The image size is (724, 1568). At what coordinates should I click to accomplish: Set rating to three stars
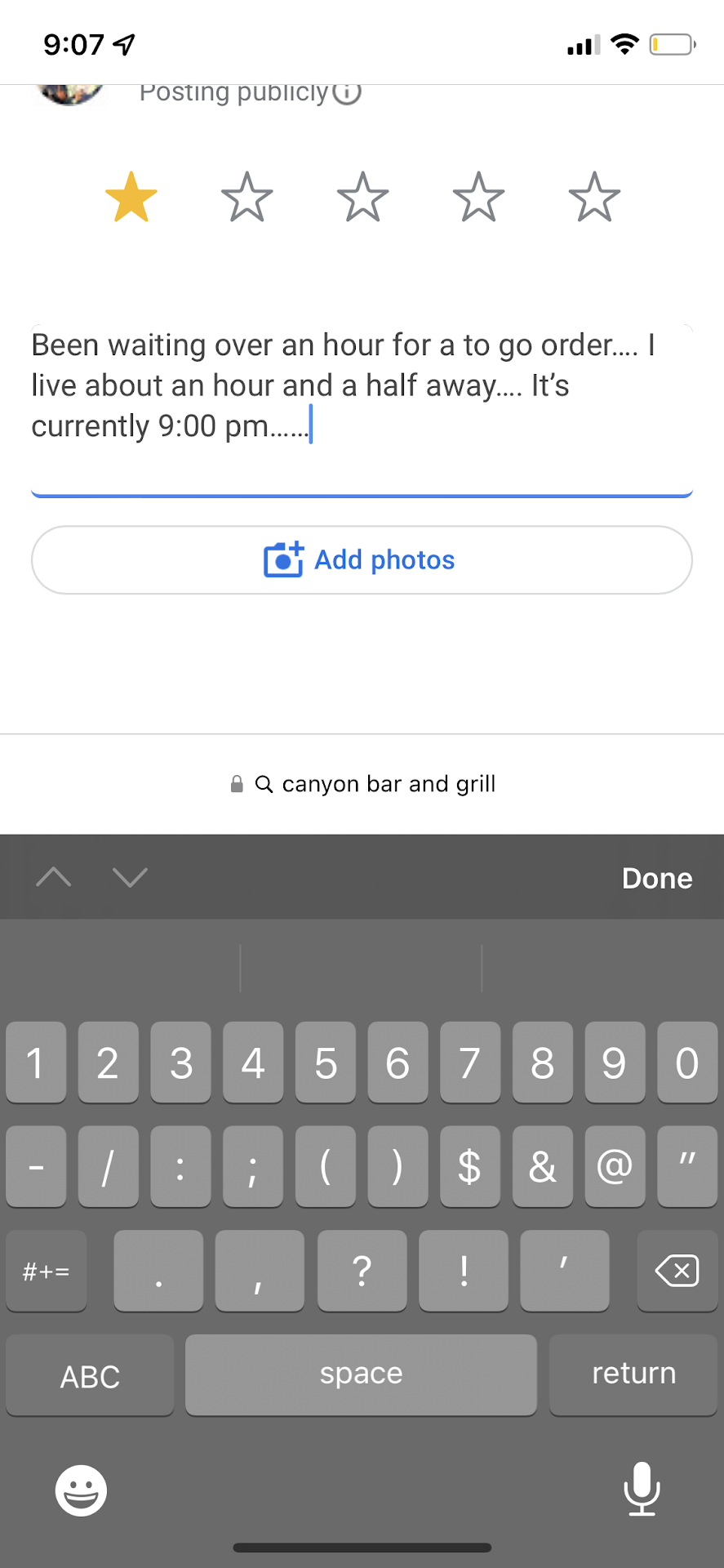[362, 198]
